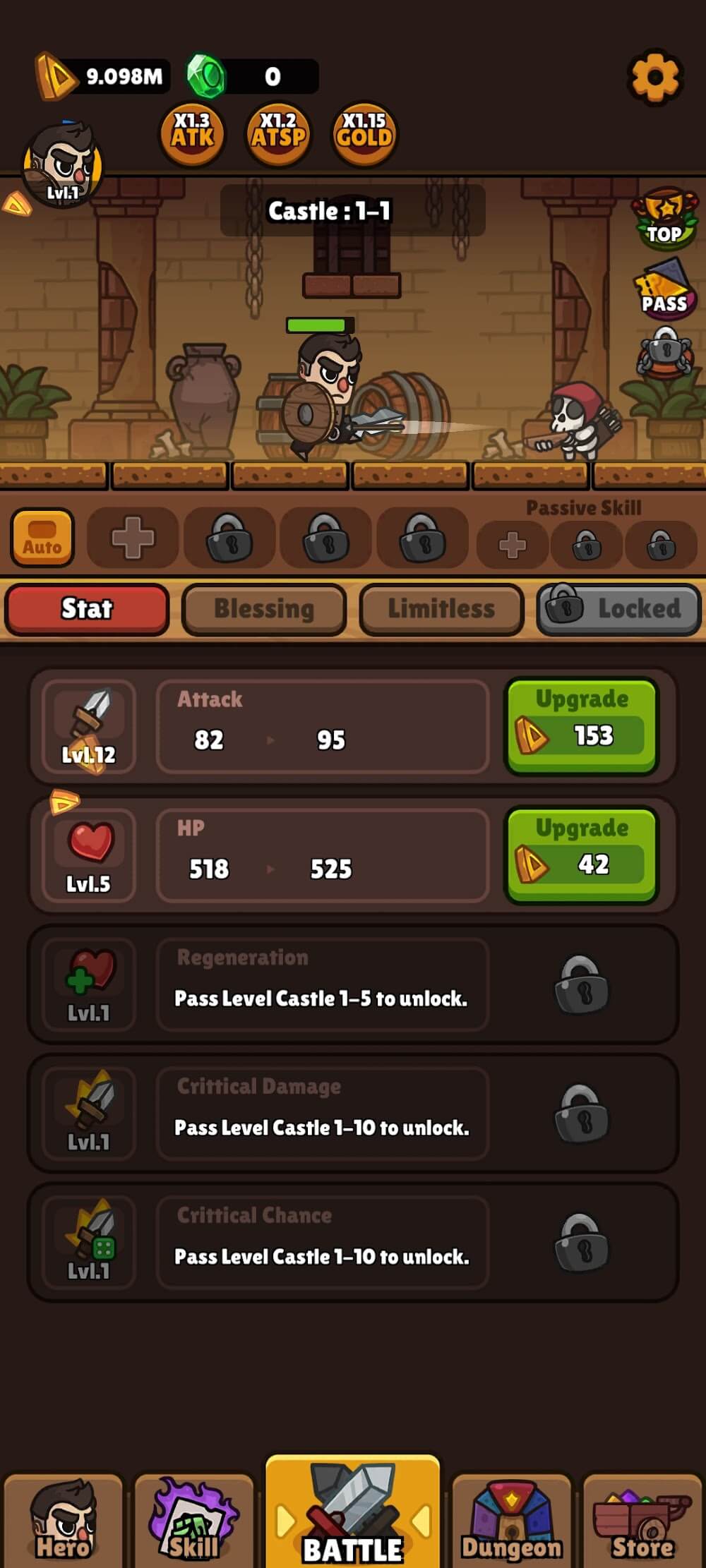This screenshot has height=1568, width=706.
Task: Open the PASS menu
Action: [x=664, y=289]
